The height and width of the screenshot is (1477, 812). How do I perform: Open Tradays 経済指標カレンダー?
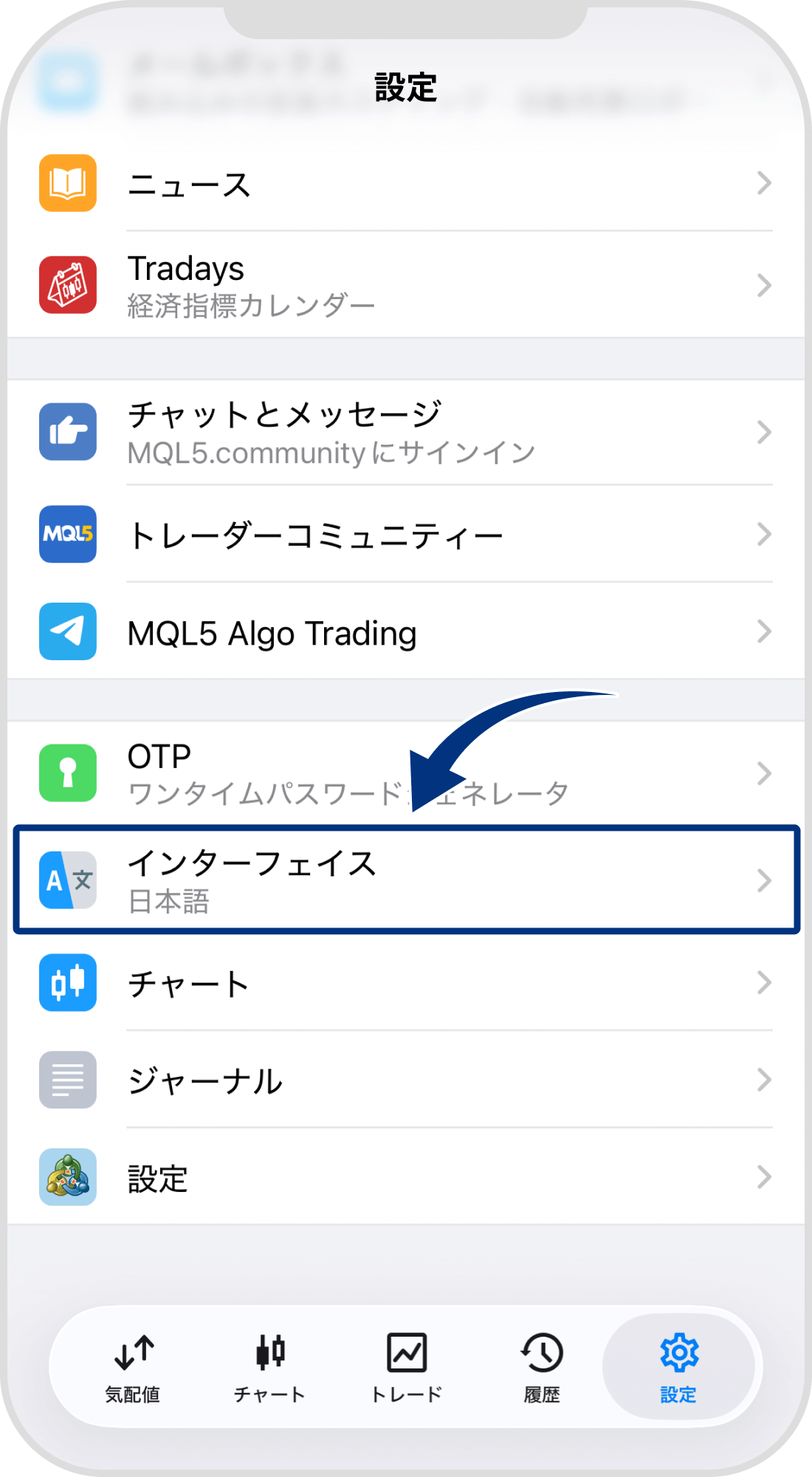[x=406, y=285]
